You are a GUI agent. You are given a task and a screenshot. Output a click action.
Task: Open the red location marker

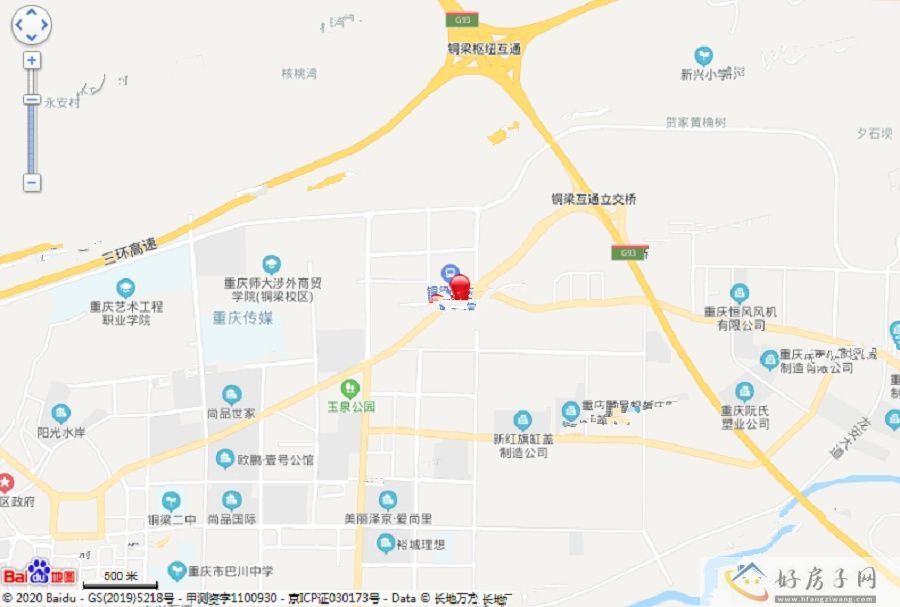[460, 288]
